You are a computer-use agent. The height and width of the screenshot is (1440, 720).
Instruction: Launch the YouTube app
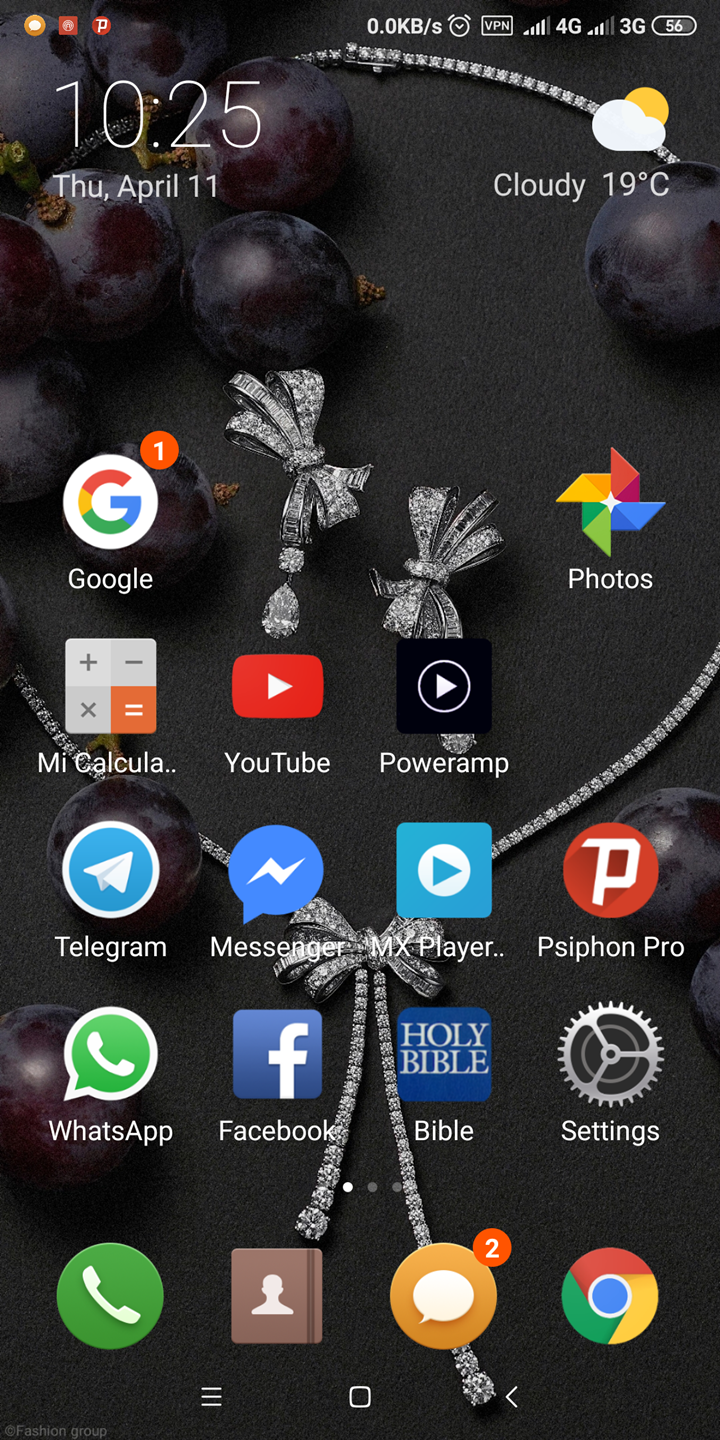(277, 686)
